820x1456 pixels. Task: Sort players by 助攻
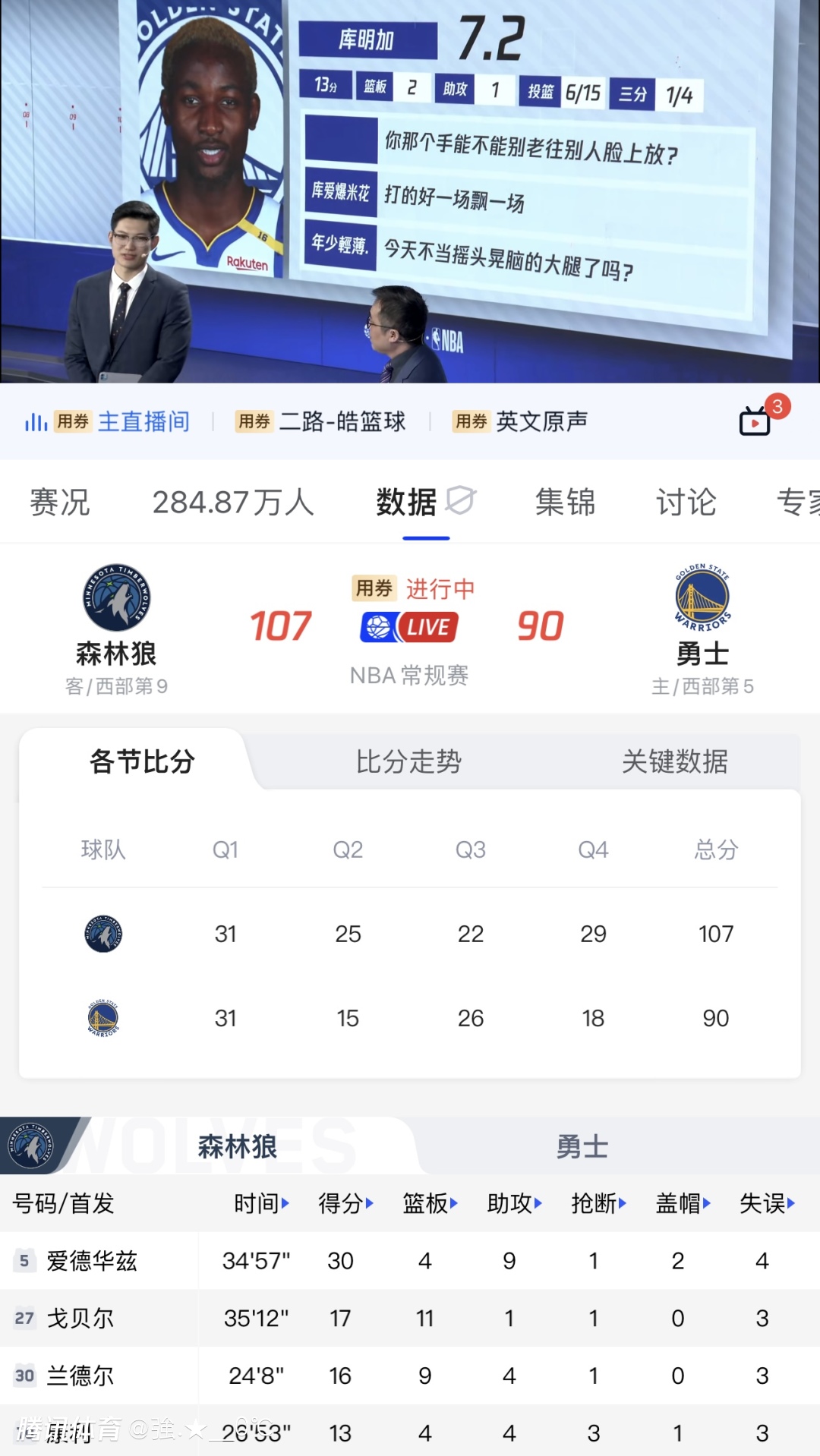[x=514, y=1203]
